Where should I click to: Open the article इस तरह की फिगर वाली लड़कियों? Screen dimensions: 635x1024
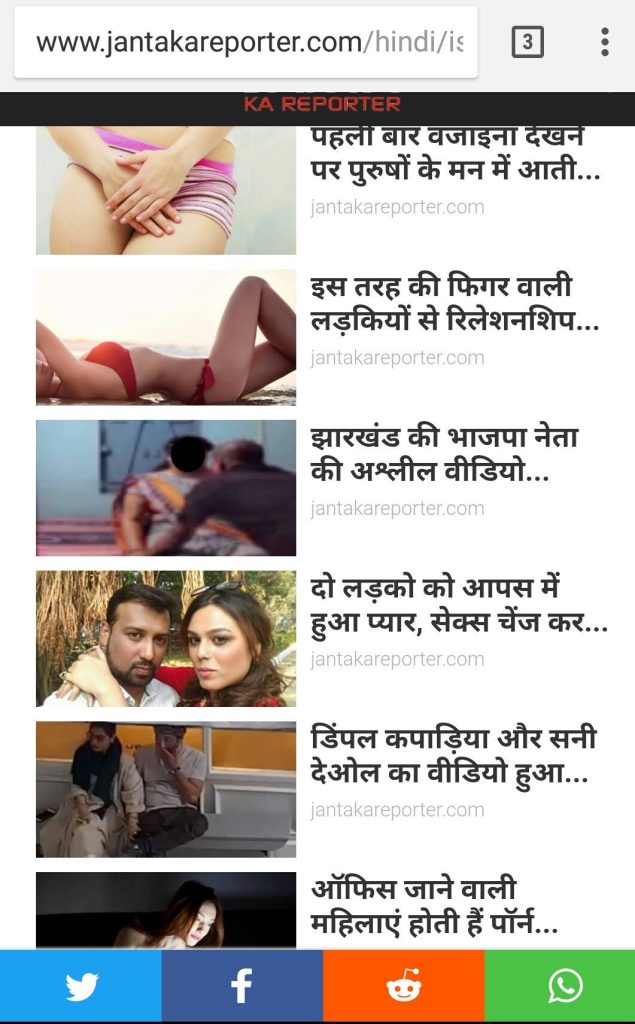click(453, 304)
